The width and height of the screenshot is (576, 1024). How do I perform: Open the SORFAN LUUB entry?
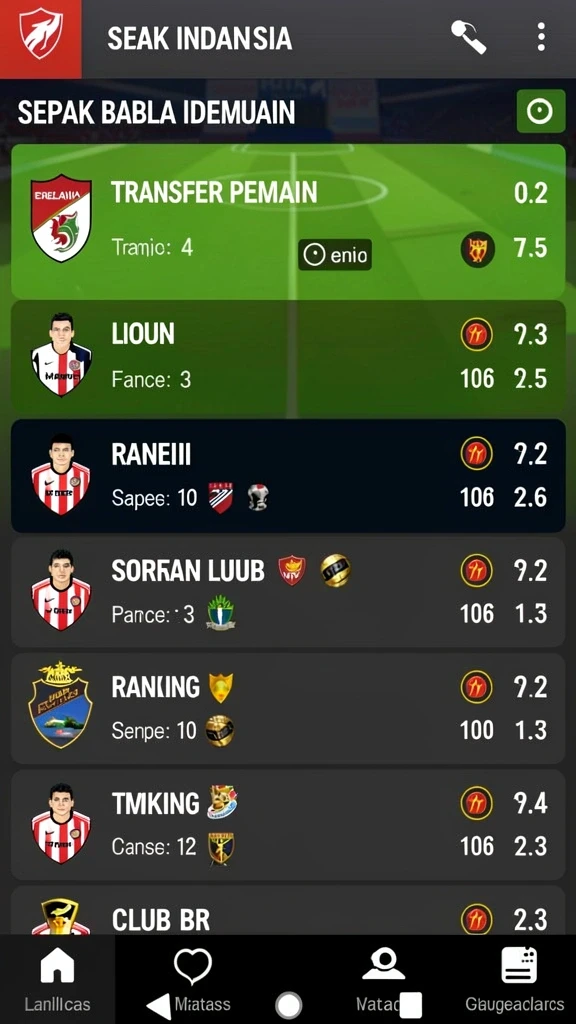tap(288, 592)
